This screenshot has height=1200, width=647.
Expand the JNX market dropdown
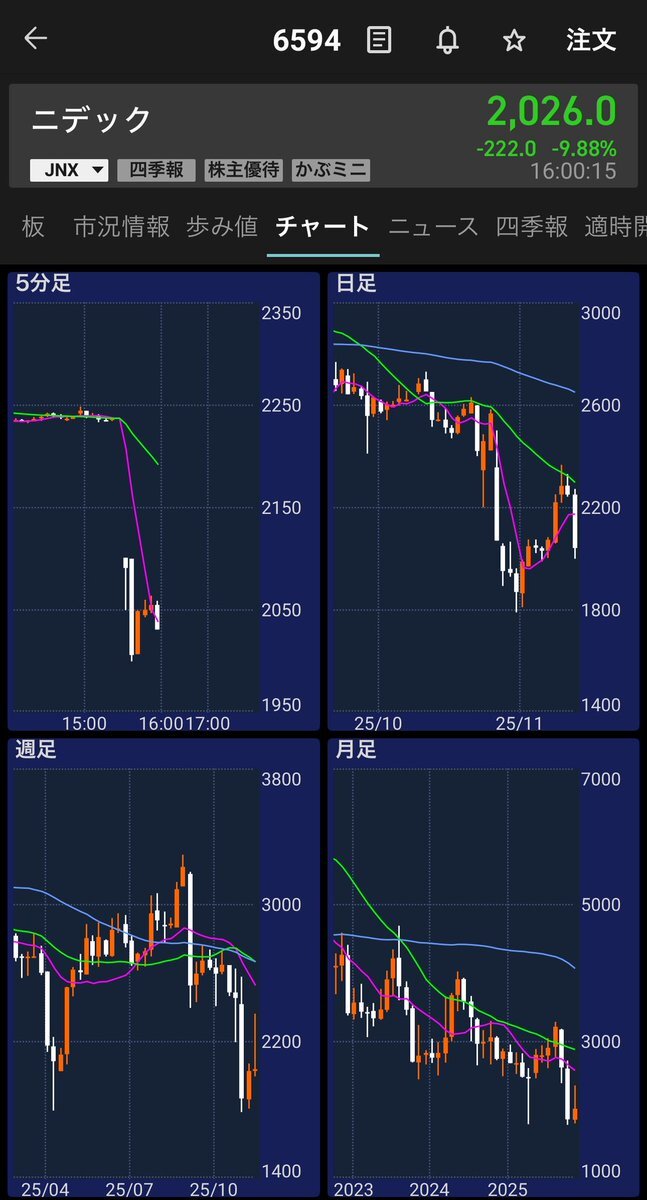coord(69,170)
